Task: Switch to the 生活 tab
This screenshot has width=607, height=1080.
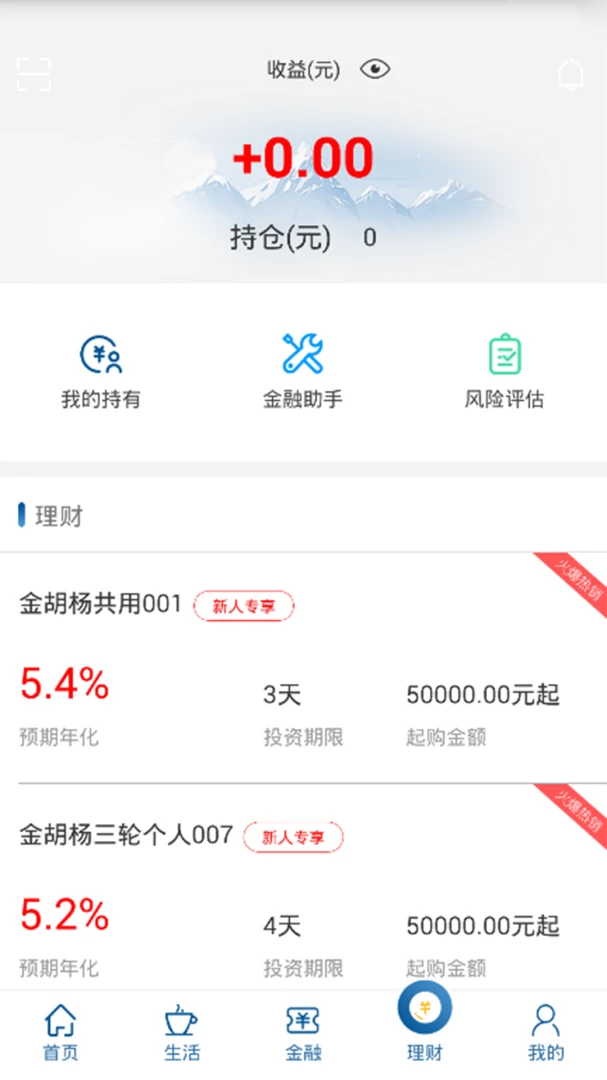Action: tap(181, 1034)
